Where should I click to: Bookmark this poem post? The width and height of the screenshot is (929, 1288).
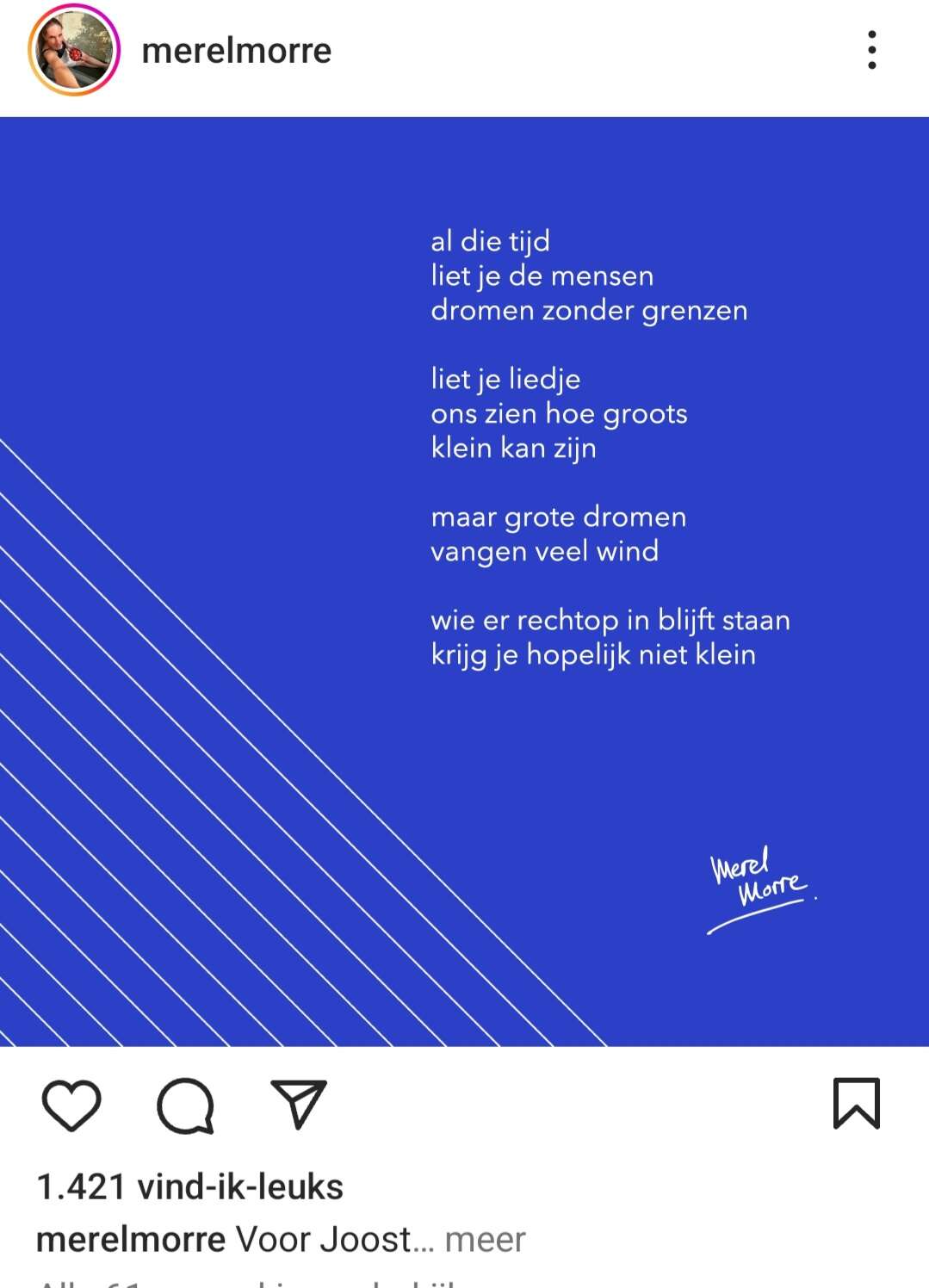click(x=856, y=1103)
